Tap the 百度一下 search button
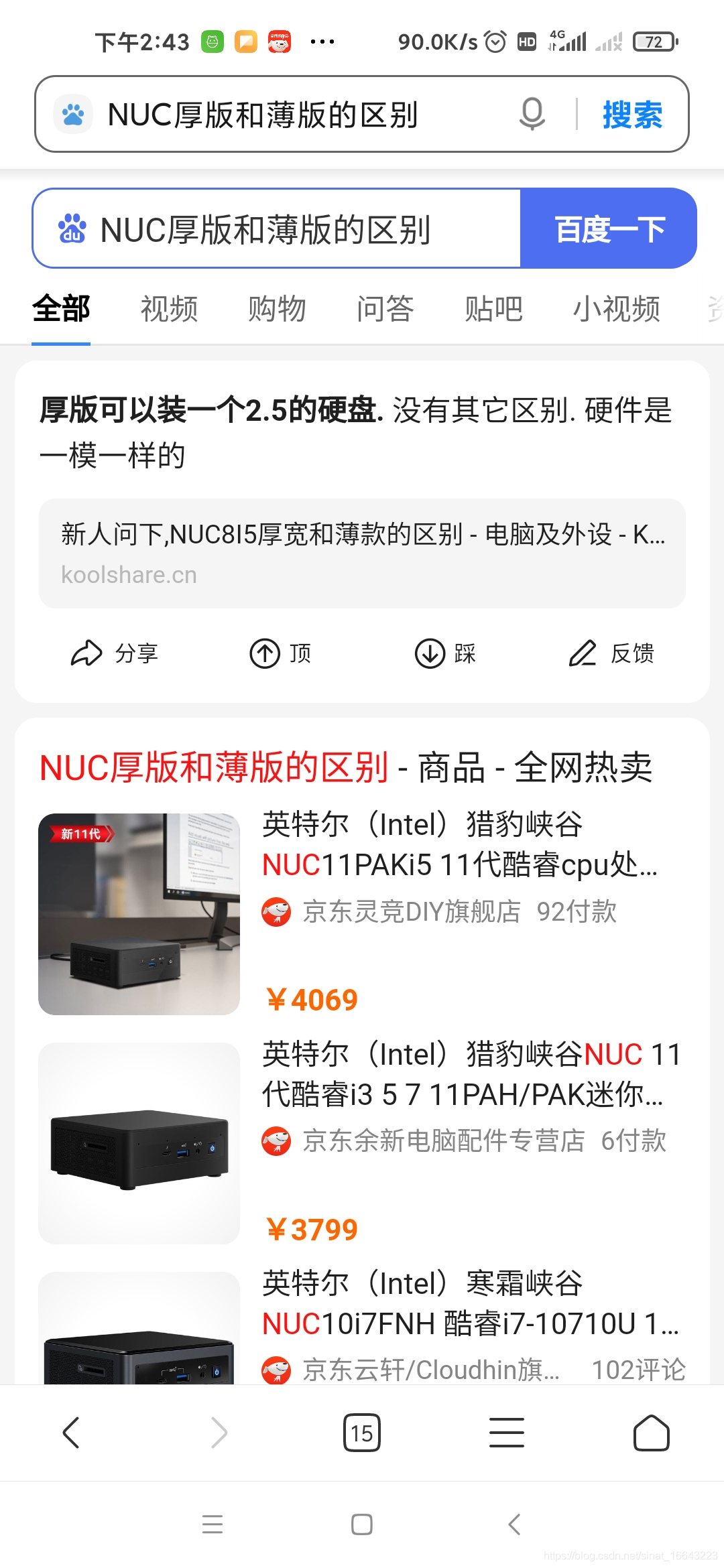This screenshot has height=1568, width=724. (x=609, y=229)
